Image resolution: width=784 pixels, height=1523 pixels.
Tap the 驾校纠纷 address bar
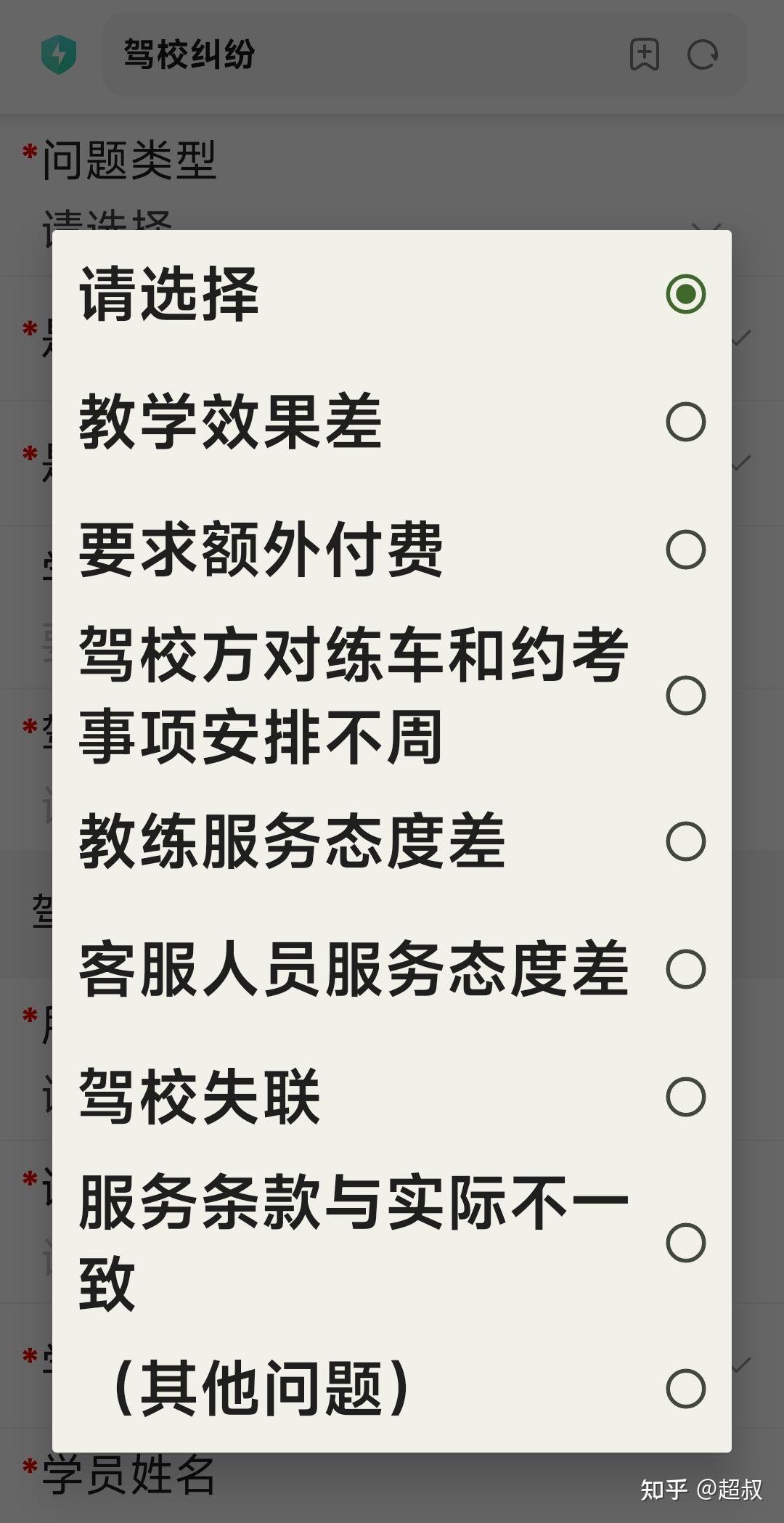tap(363, 54)
